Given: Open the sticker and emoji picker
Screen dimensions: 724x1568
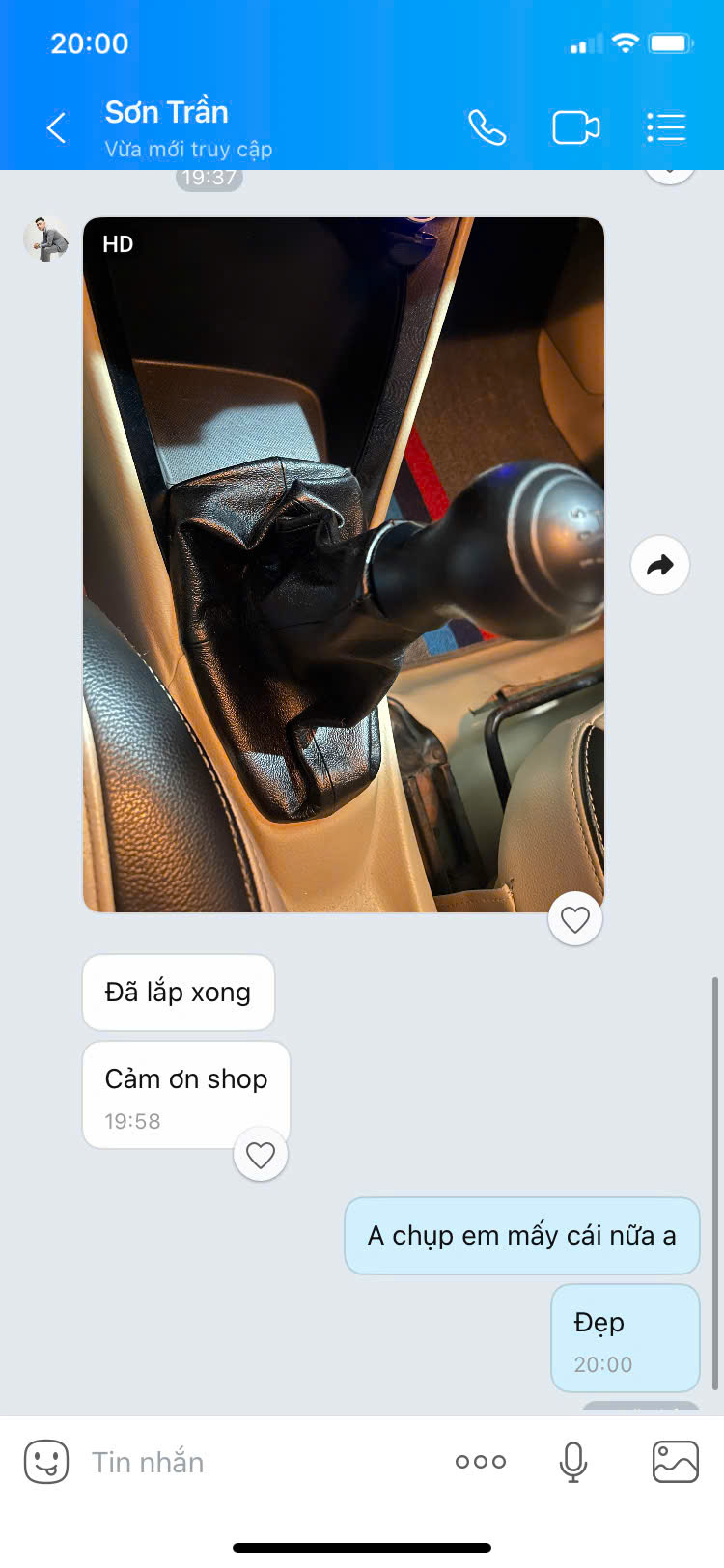Looking at the screenshot, I should pyautogui.click(x=46, y=1461).
